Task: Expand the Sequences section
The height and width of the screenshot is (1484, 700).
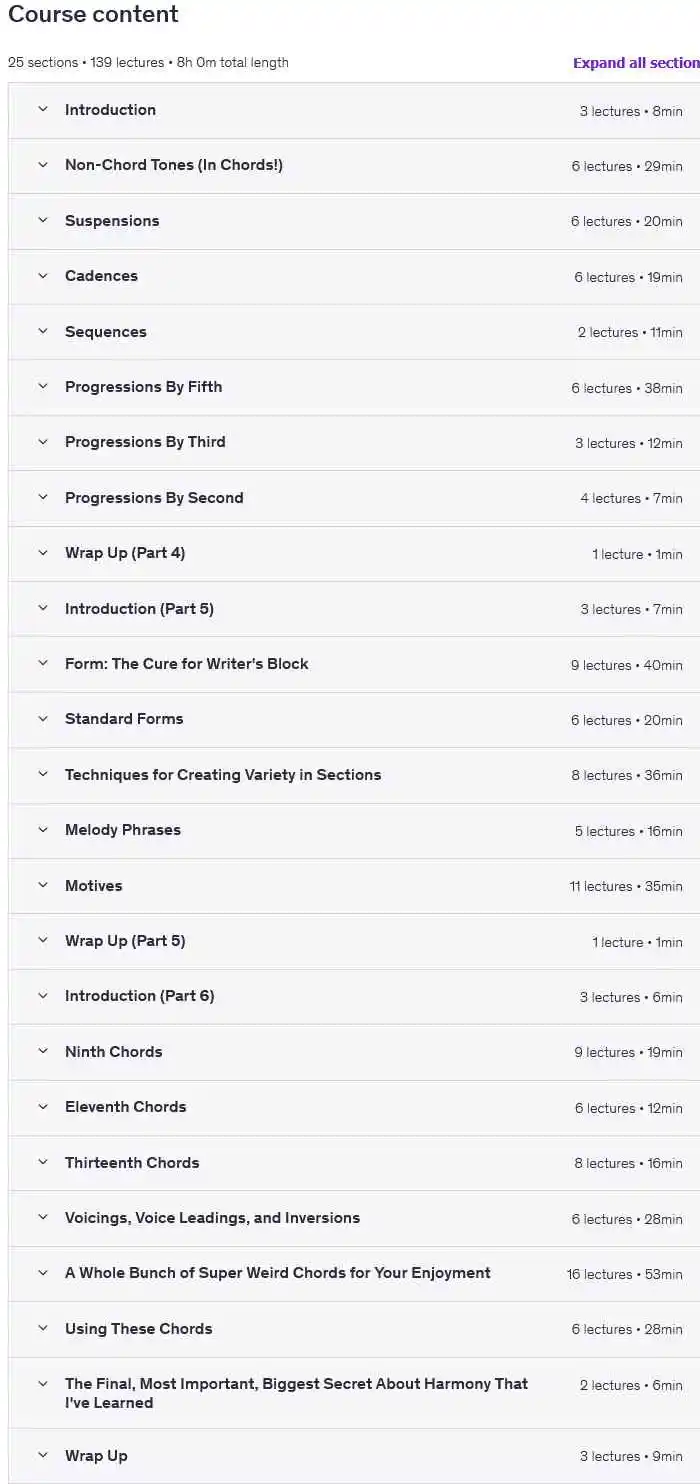Action: point(105,332)
